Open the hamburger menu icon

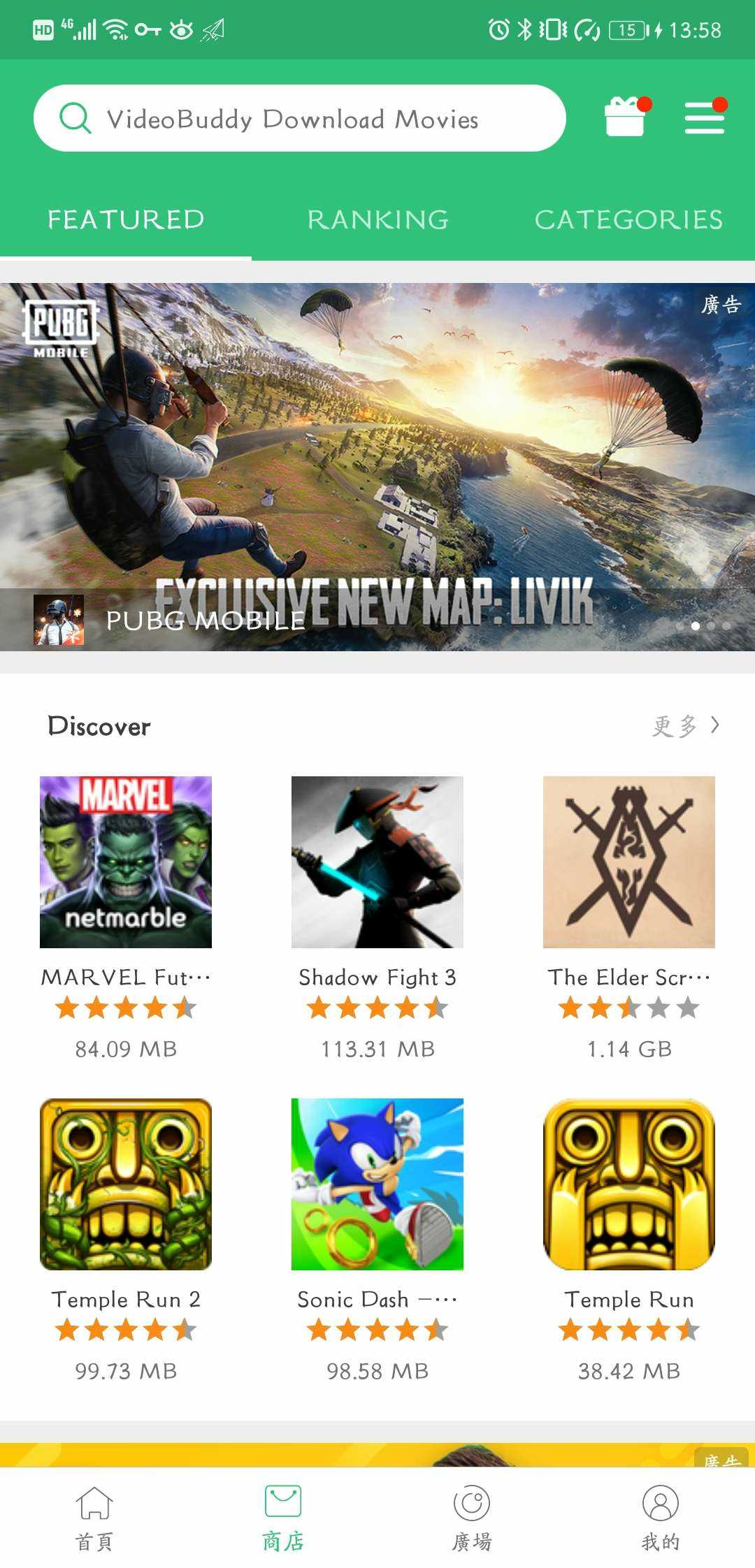(x=704, y=117)
